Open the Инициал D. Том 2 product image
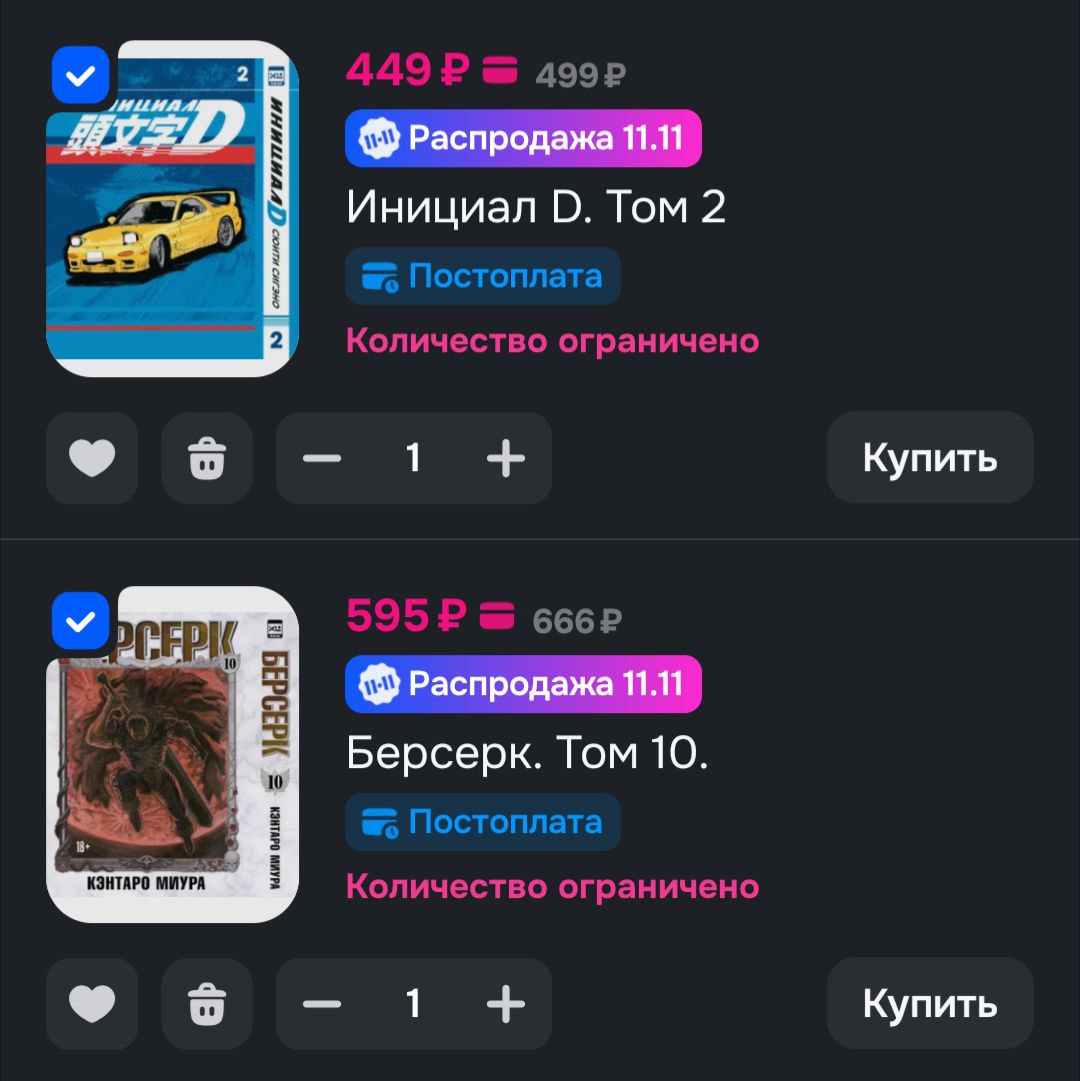Screen dimensions: 1080x1081 [172, 220]
